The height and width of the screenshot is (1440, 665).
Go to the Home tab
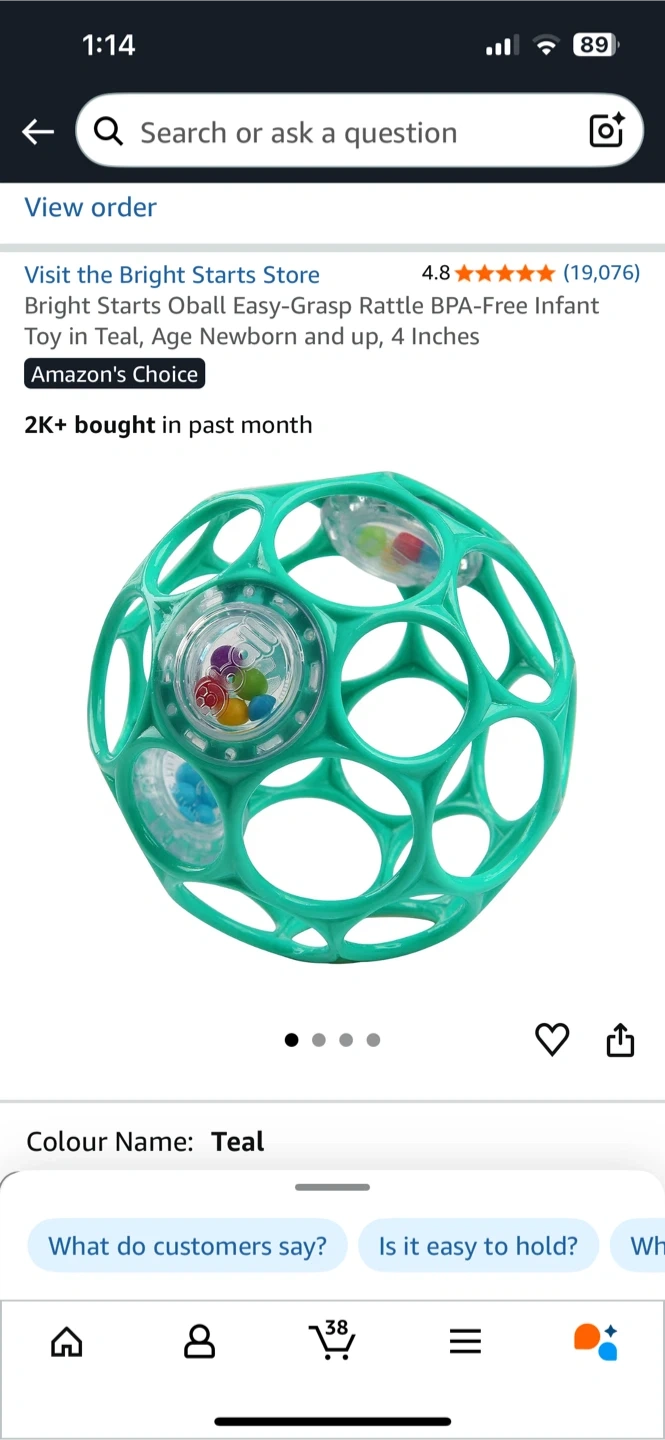67,1341
